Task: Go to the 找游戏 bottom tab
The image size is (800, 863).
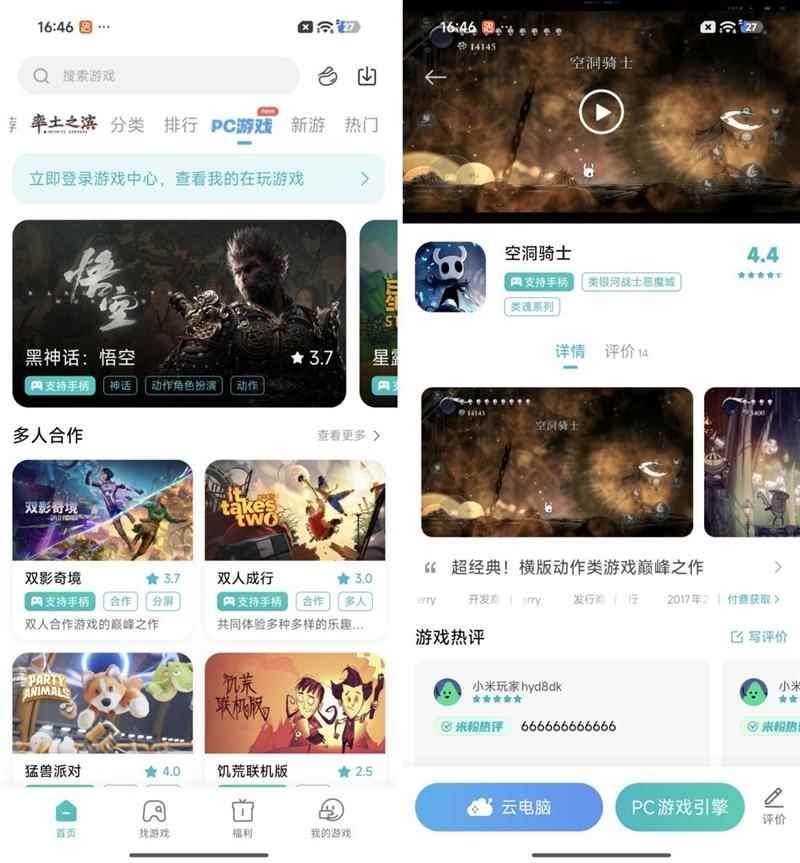Action: pyautogui.click(x=154, y=817)
